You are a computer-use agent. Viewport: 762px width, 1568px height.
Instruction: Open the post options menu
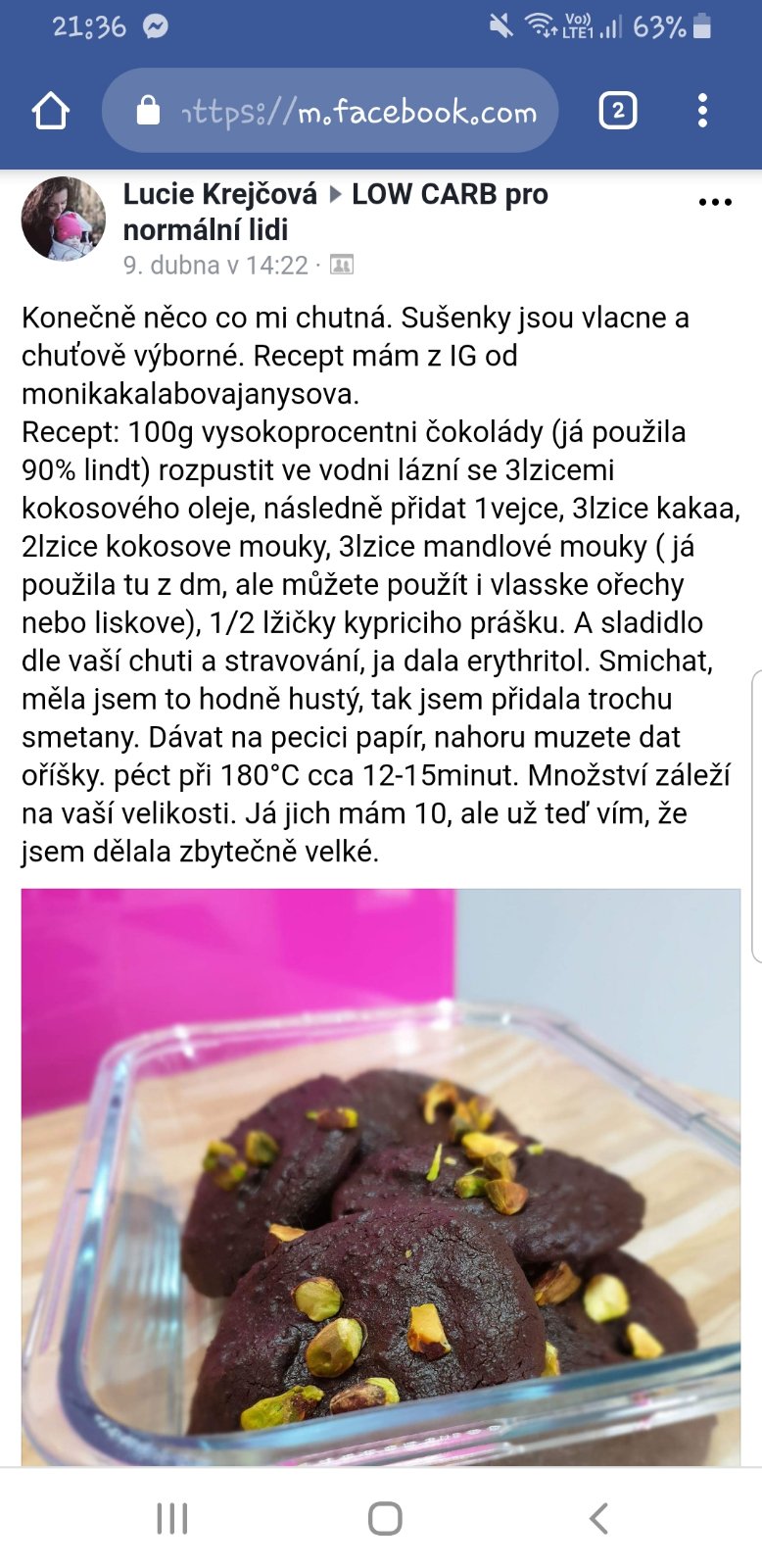tap(715, 203)
